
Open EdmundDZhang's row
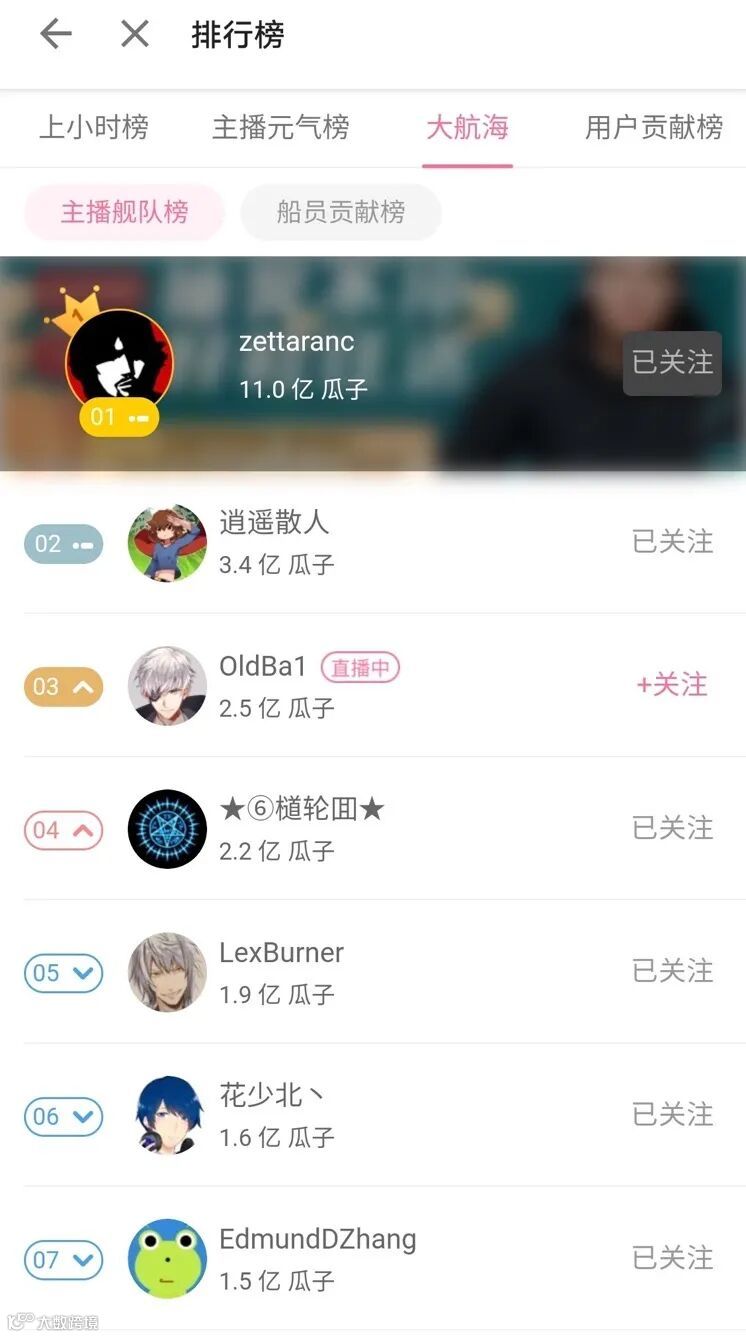point(373,1258)
